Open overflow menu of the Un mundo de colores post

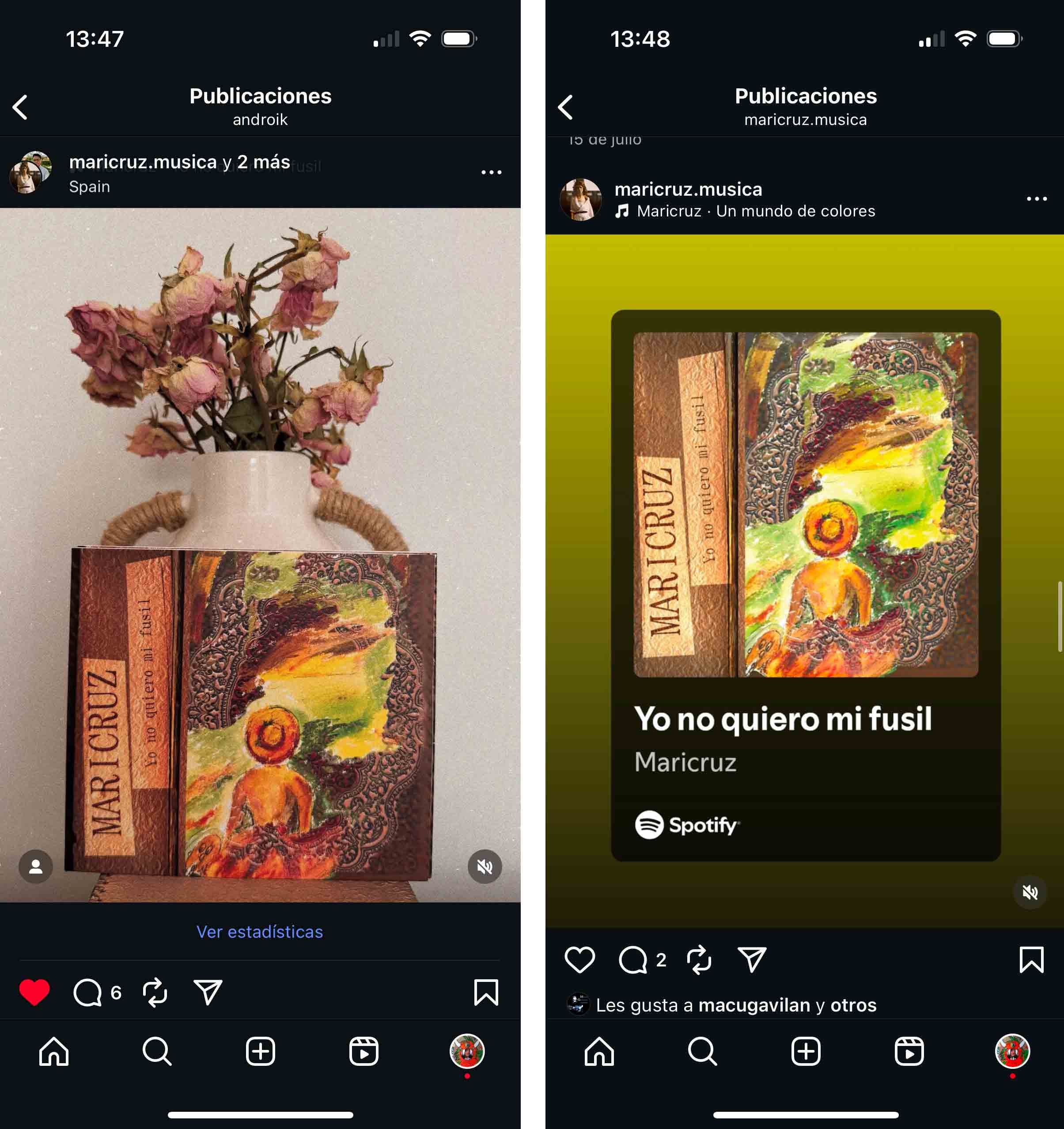1036,199
